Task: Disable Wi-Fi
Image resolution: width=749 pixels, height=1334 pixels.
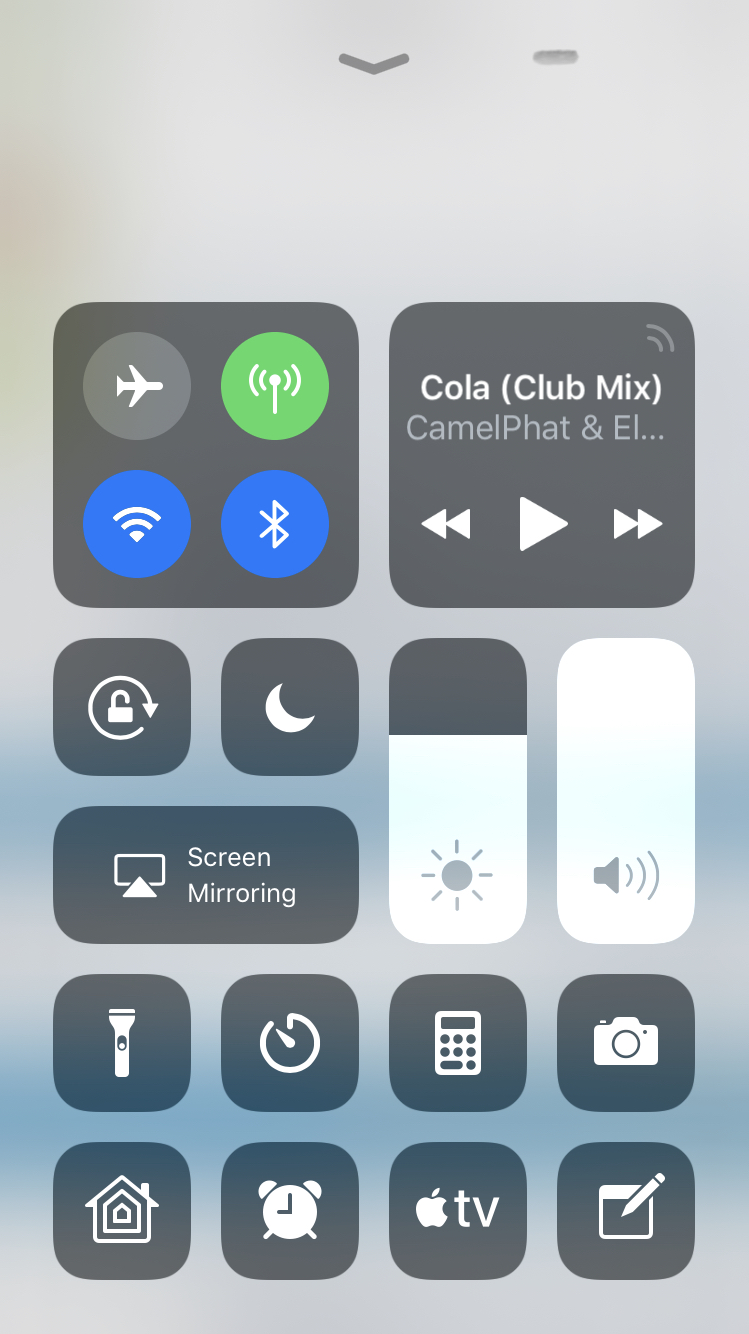Action: 137,523
